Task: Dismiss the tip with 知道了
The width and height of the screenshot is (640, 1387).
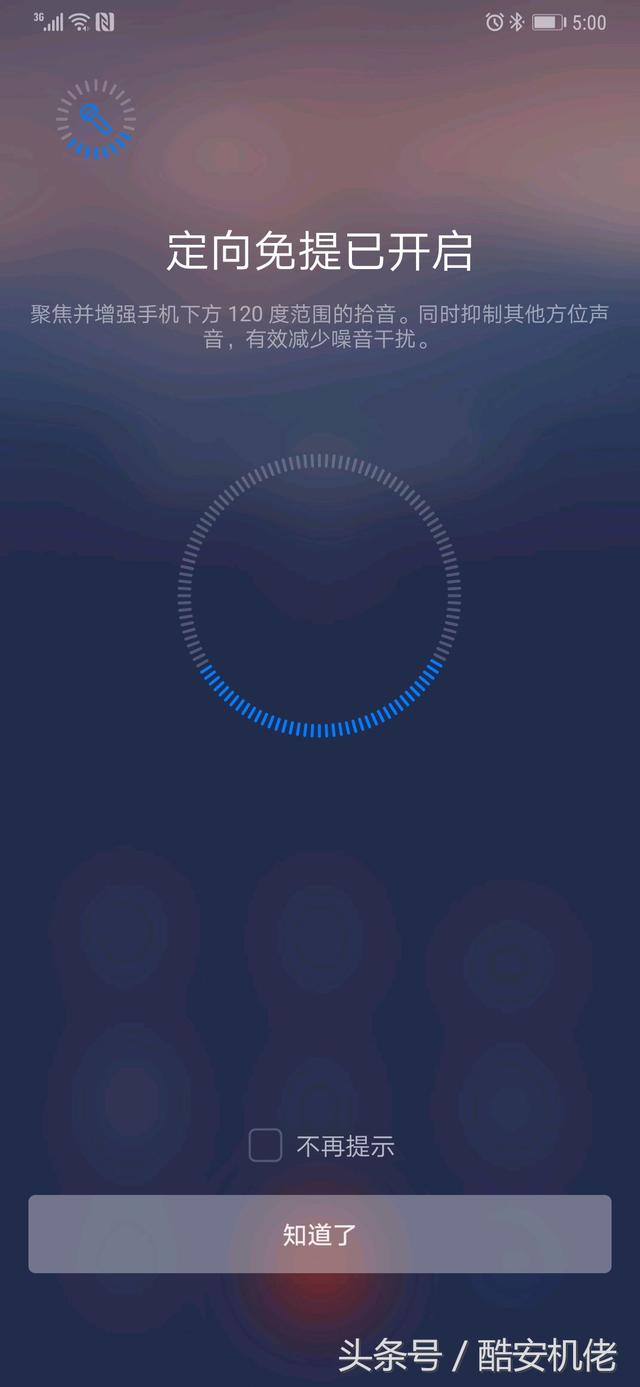Action: coord(319,1234)
